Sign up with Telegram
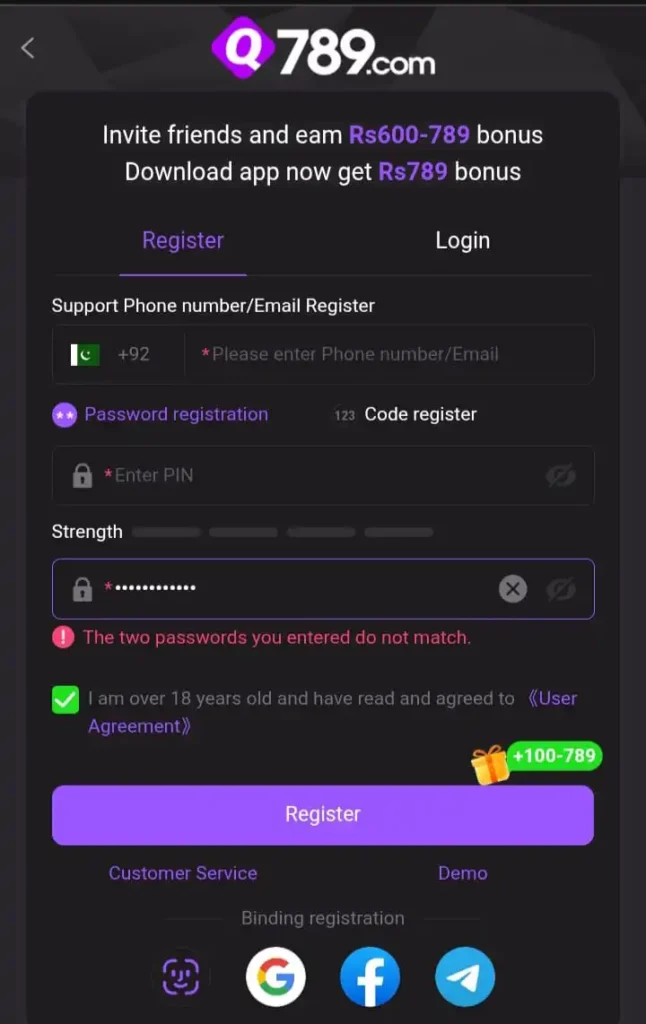This screenshot has width=646, height=1024. [465, 976]
